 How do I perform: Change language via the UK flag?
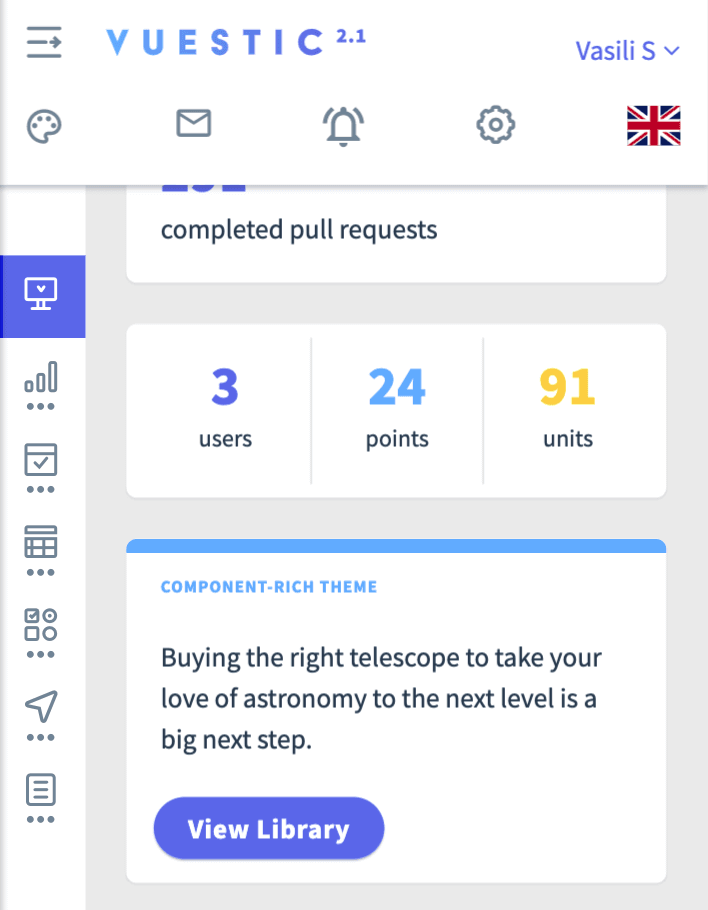click(653, 126)
